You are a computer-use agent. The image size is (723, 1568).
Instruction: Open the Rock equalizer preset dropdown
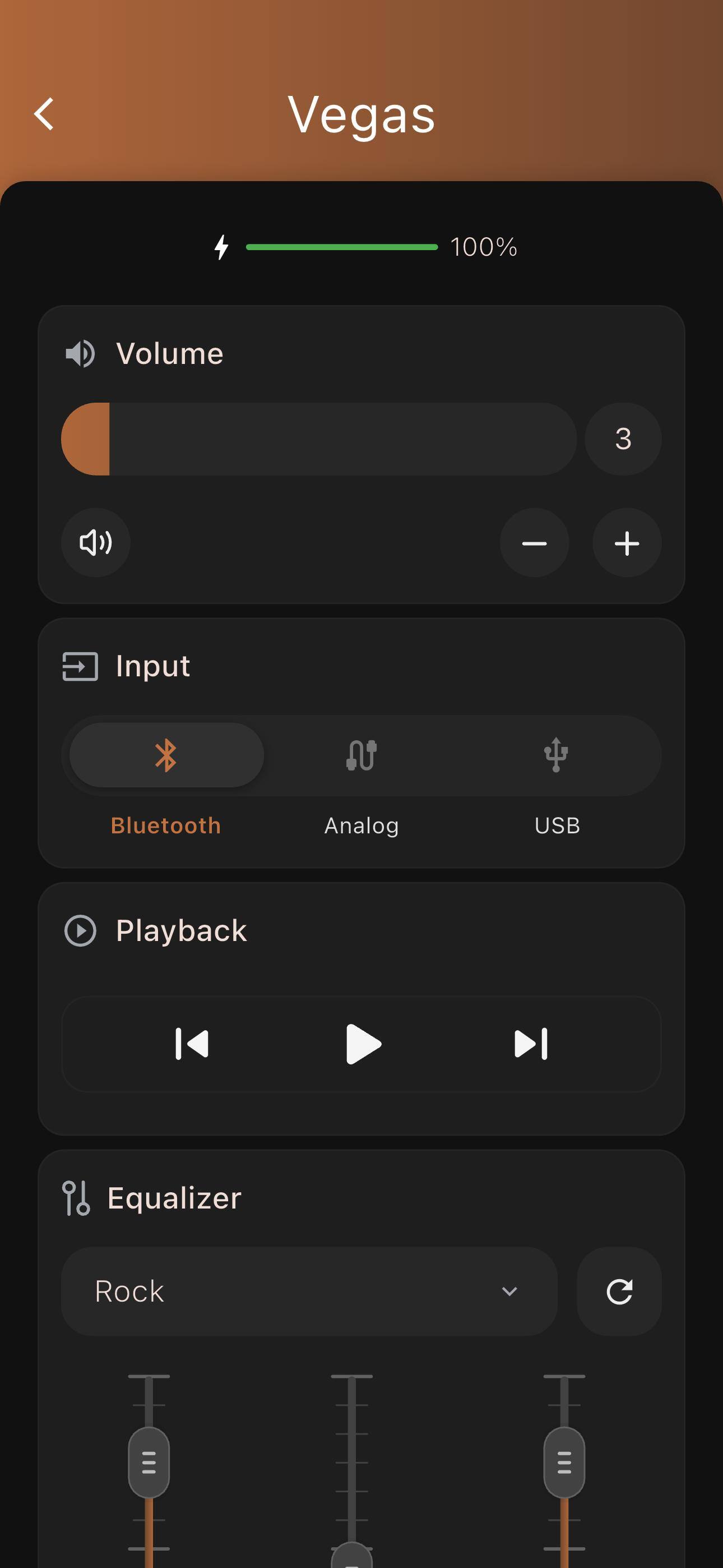[x=309, y=1291]
